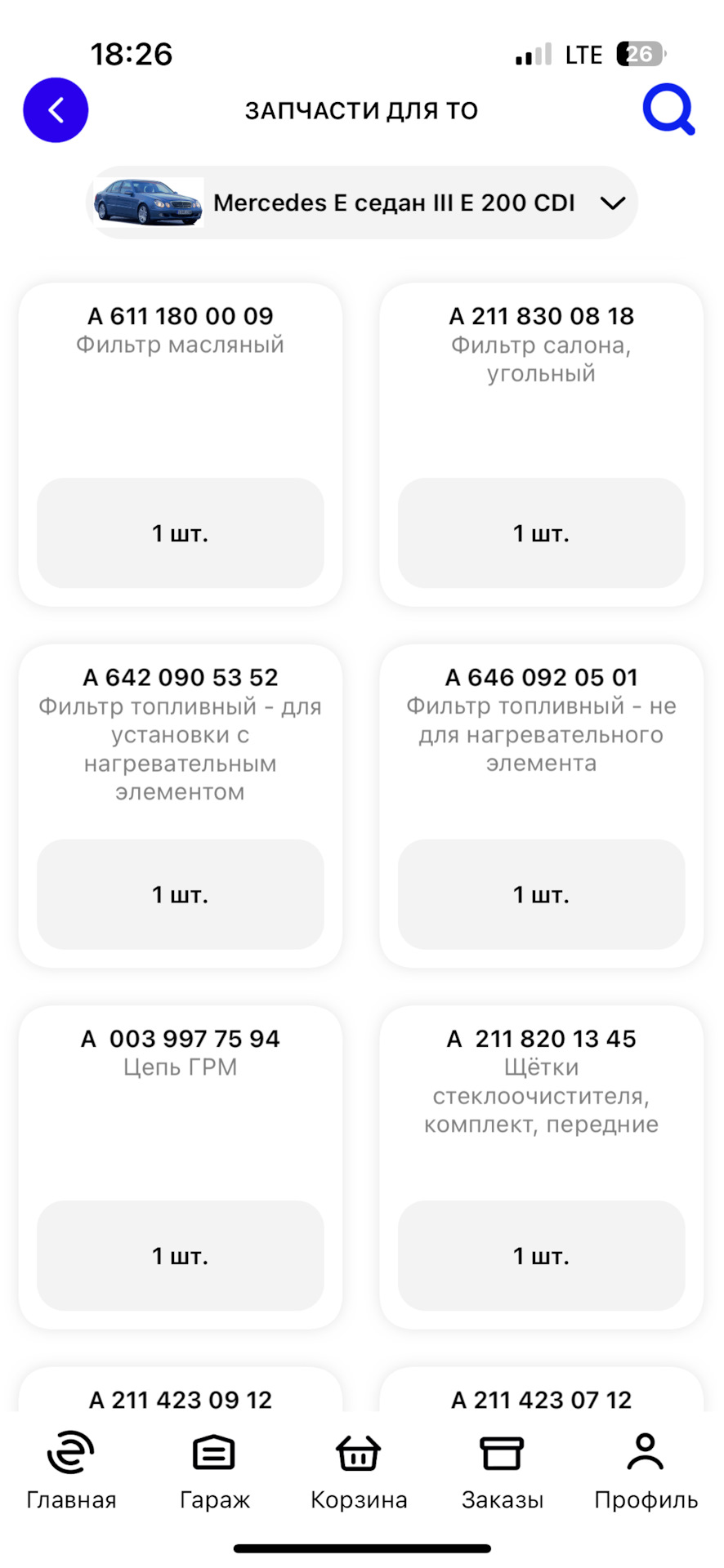Tap the ЗАПЧАСТИ ДЛЯ ТО title
Screen dimensions: 724x1568
(361, 109)
